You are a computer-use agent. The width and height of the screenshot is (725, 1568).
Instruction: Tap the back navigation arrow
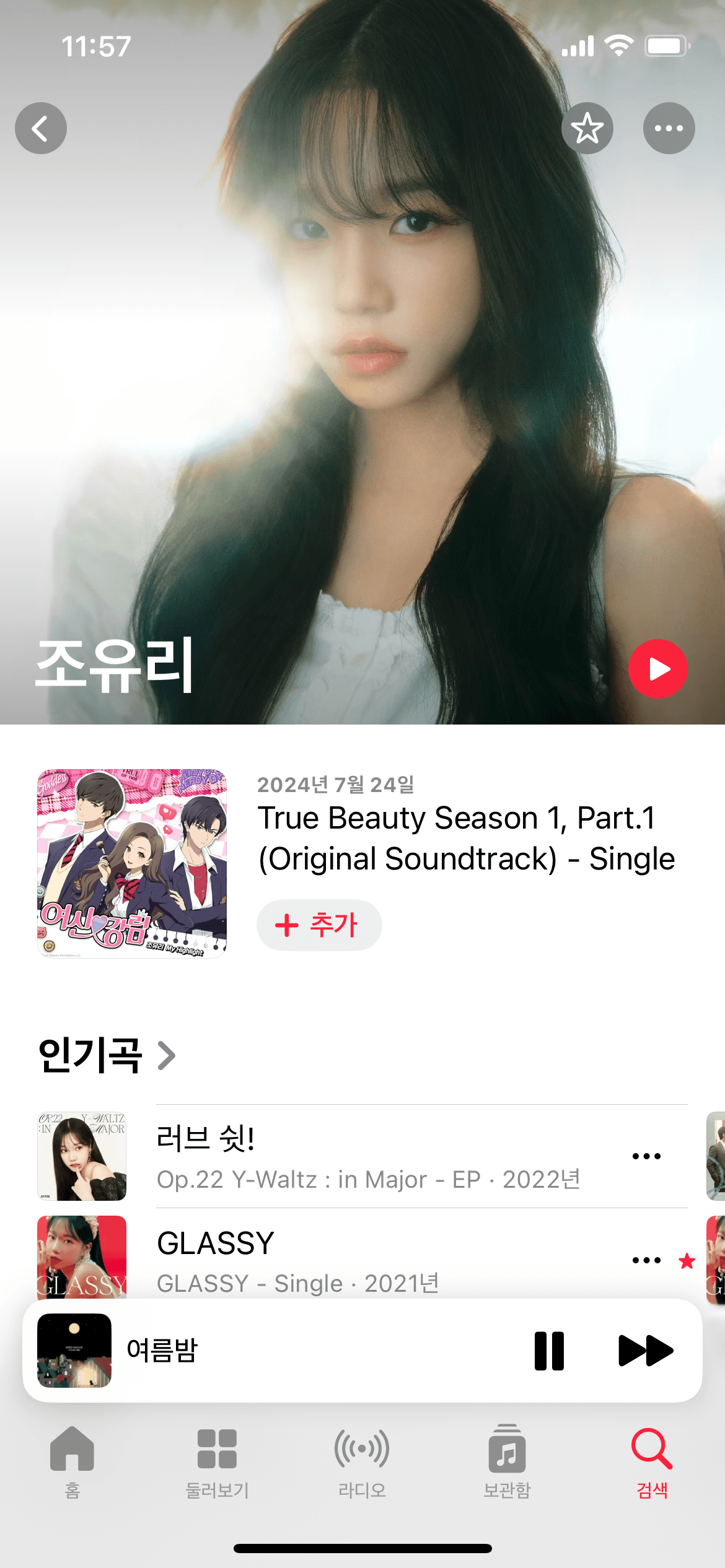[x=41, y=128]
